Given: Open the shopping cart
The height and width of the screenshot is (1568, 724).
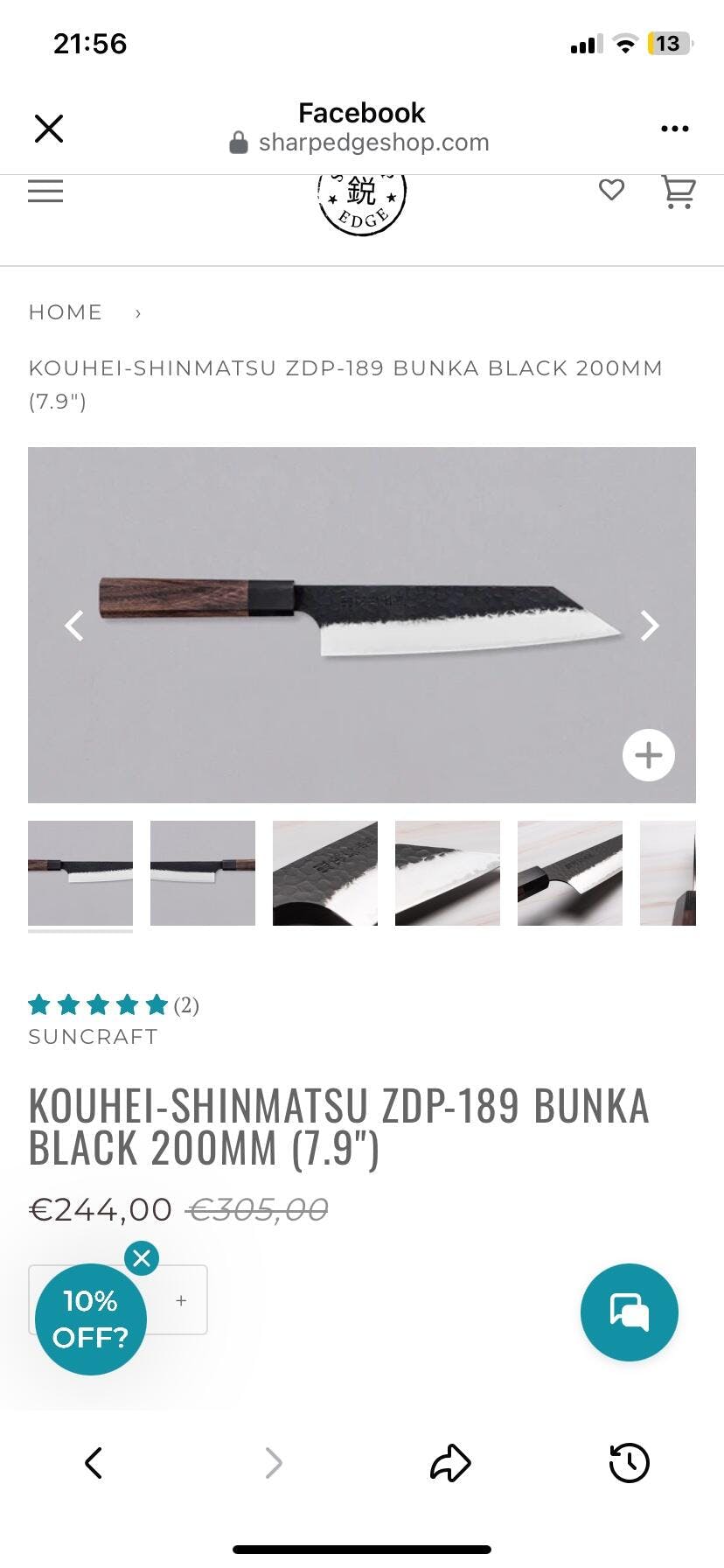Looking at the screenshot, I should click(x=678, y=191).
